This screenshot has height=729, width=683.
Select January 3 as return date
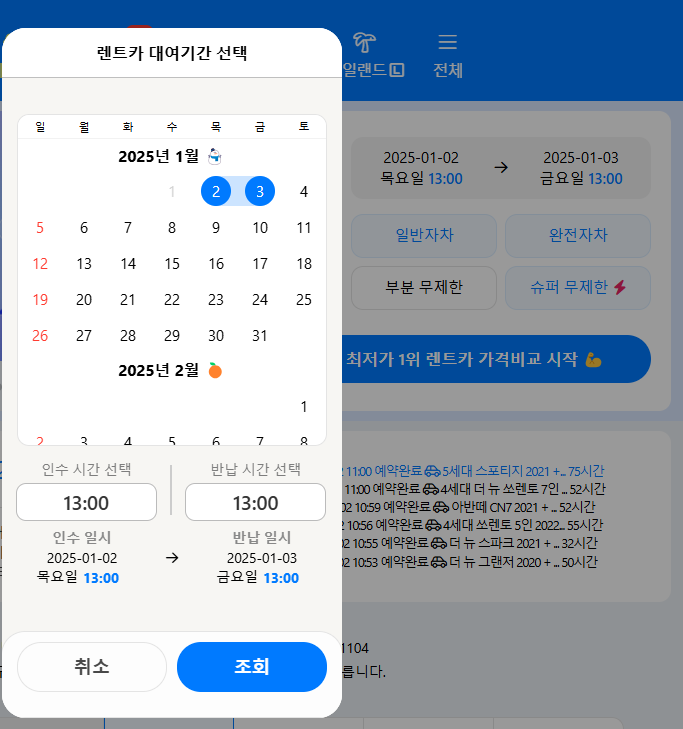pos(260,191)
